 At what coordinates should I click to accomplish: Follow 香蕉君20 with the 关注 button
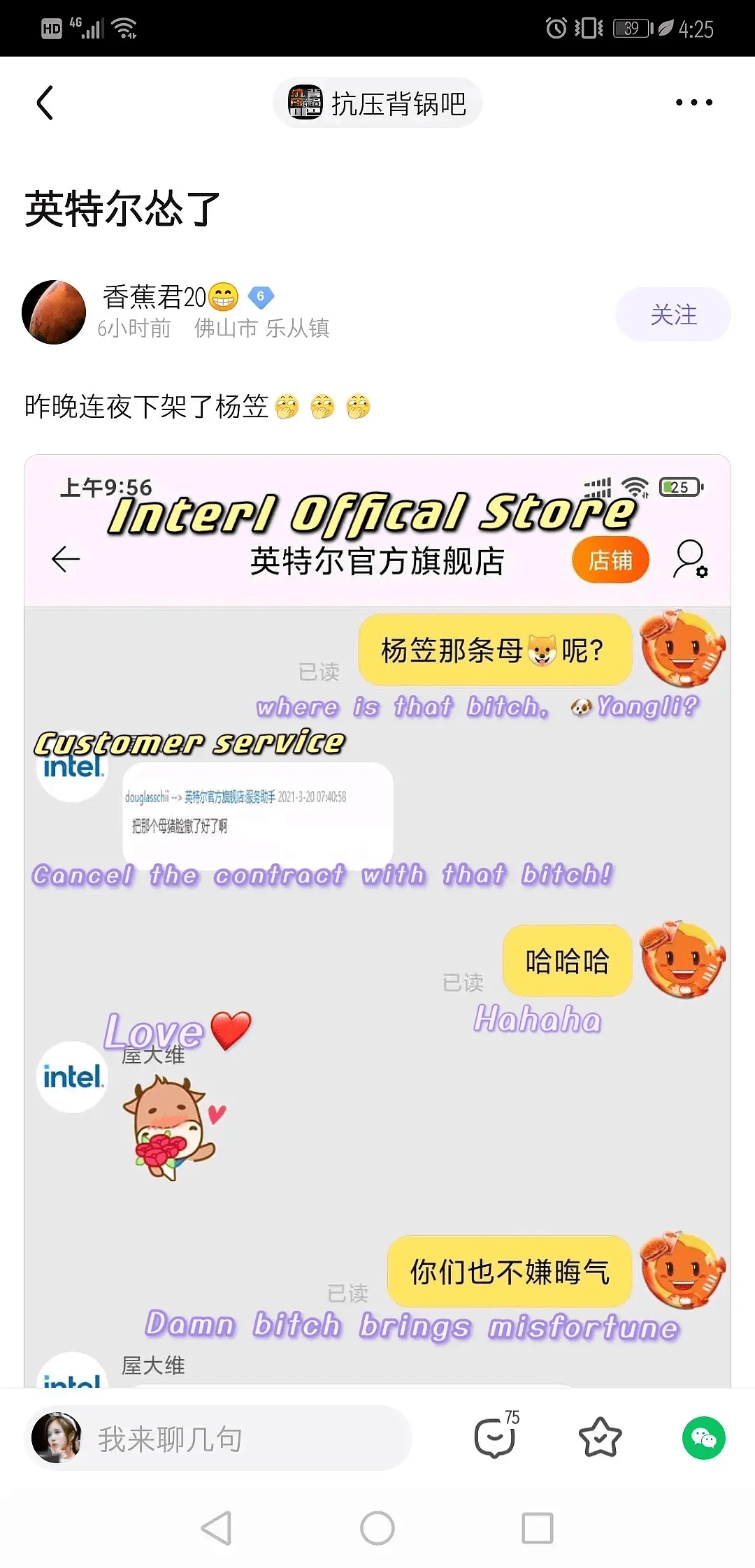pyautogui.click(x=673, y=314)
